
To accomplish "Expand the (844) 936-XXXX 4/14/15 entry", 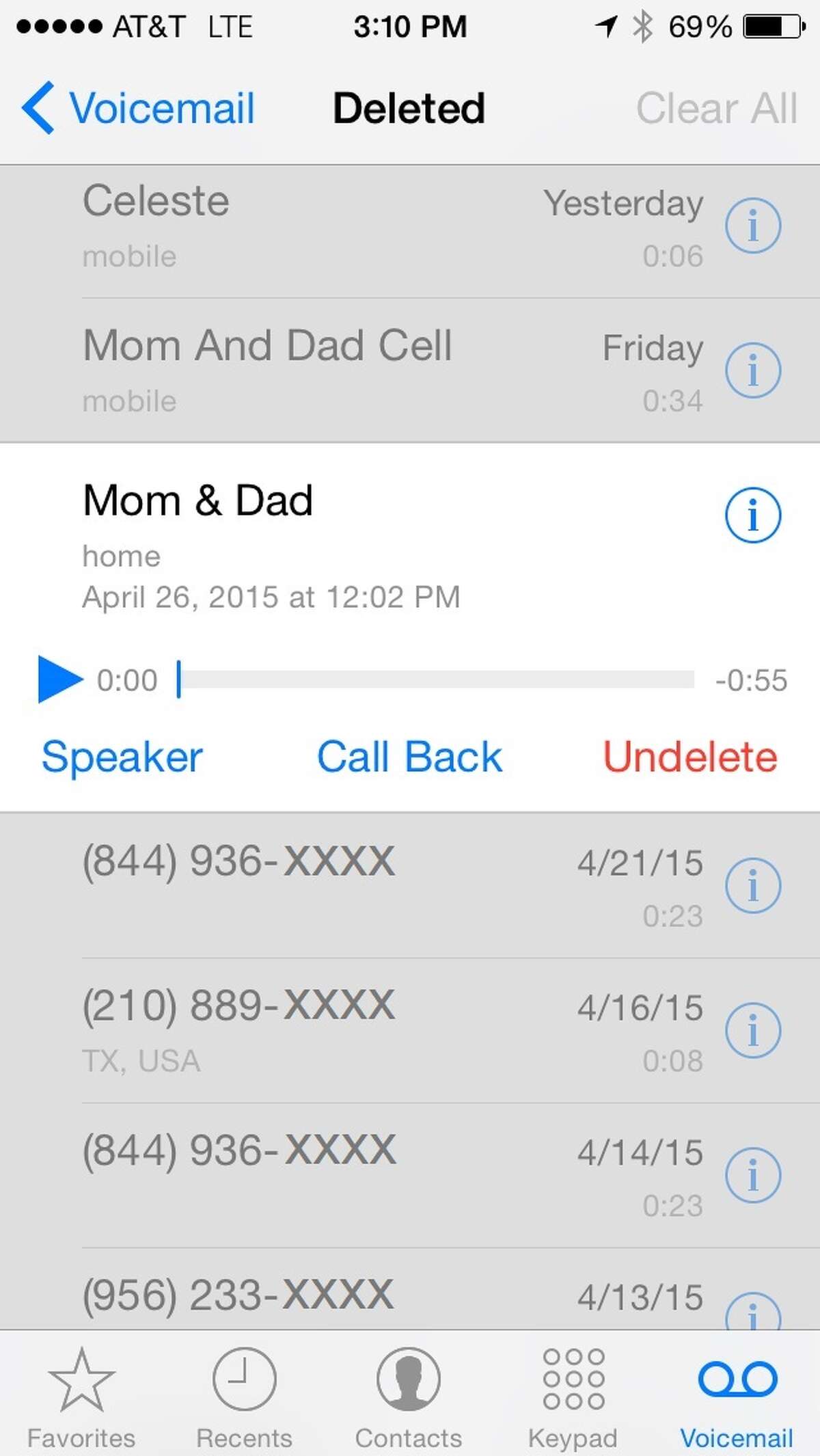I will point(273,1155).
